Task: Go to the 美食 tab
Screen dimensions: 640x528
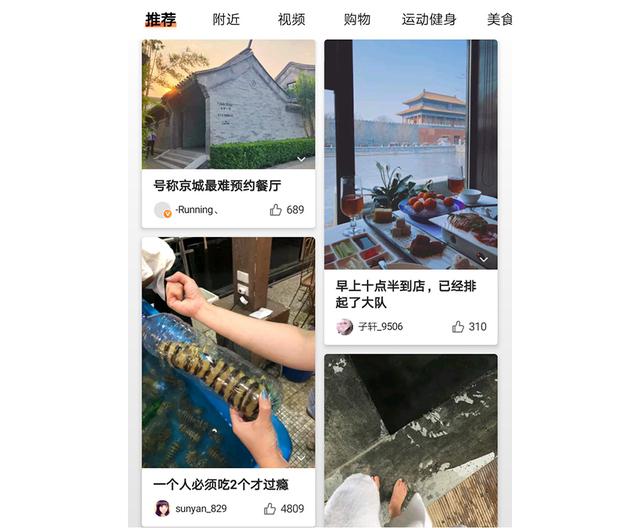Action: tap(500, 19)
